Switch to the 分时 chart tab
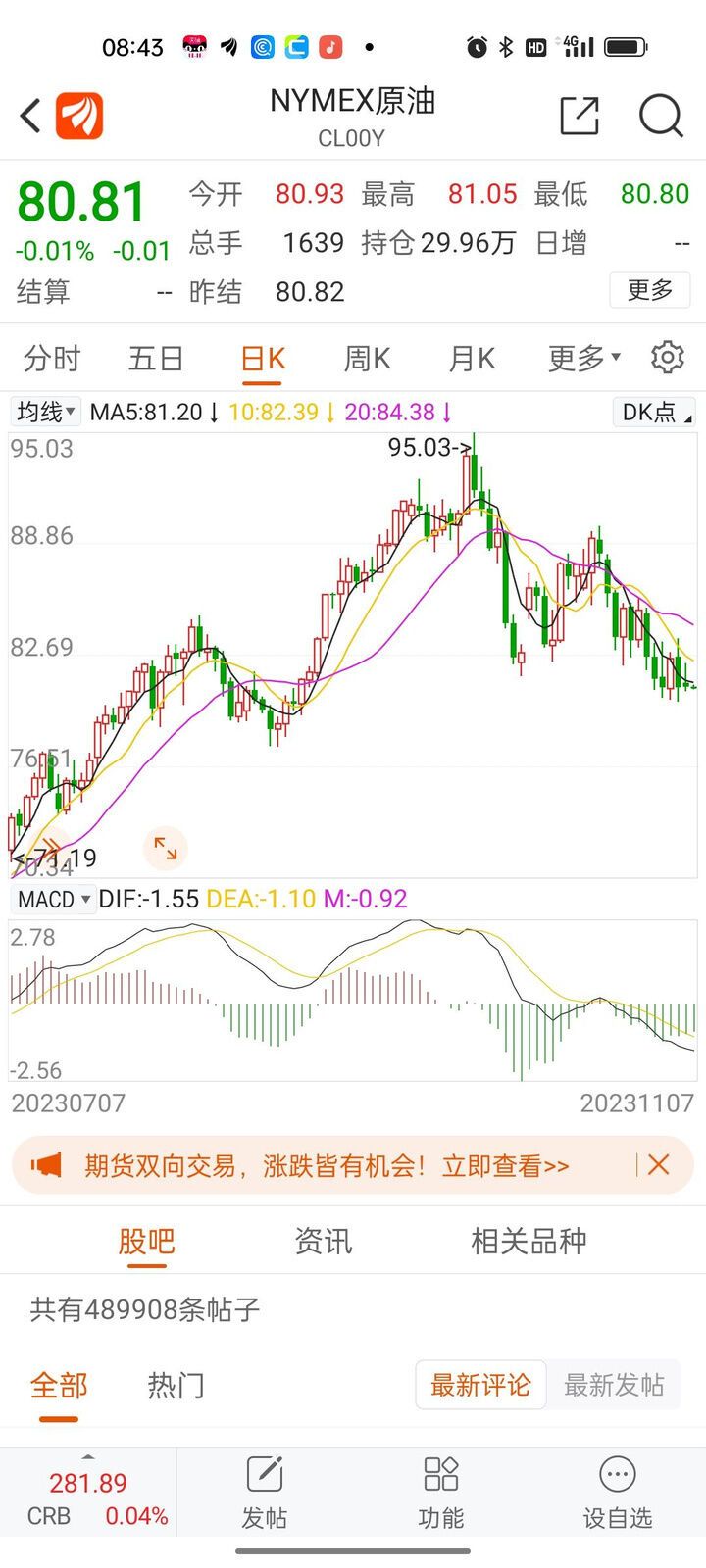This screenshot has width=706, height=1568. coord(52,359)
